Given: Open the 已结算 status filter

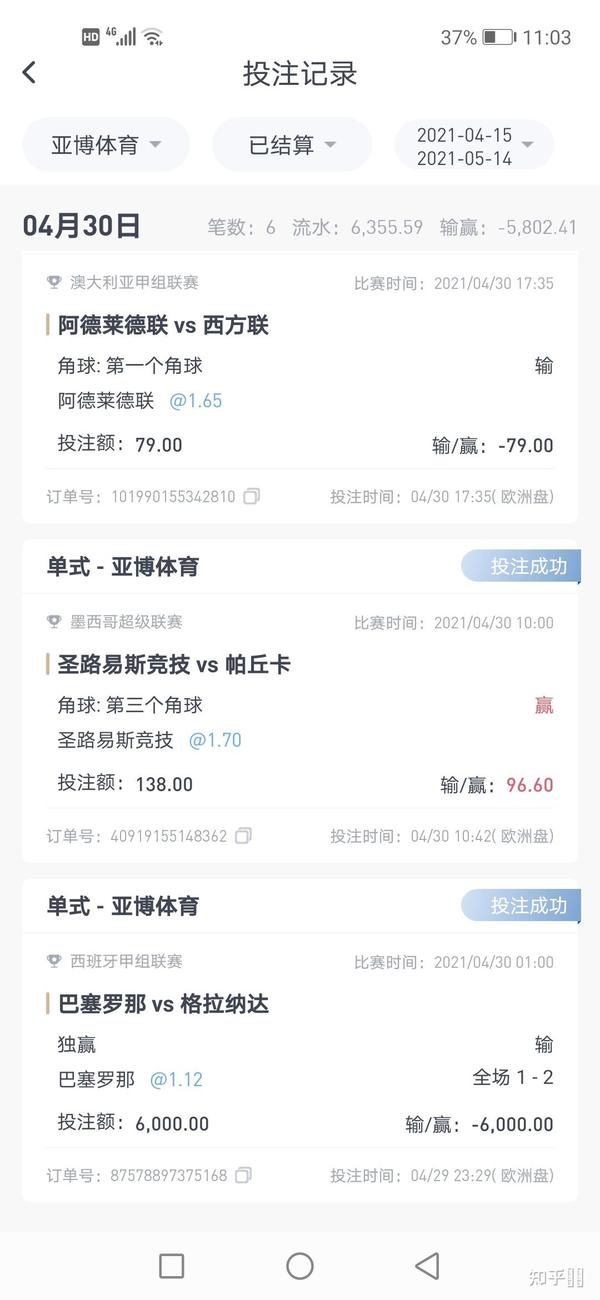Looking at the screenshot, I should [x=291, y=145].
